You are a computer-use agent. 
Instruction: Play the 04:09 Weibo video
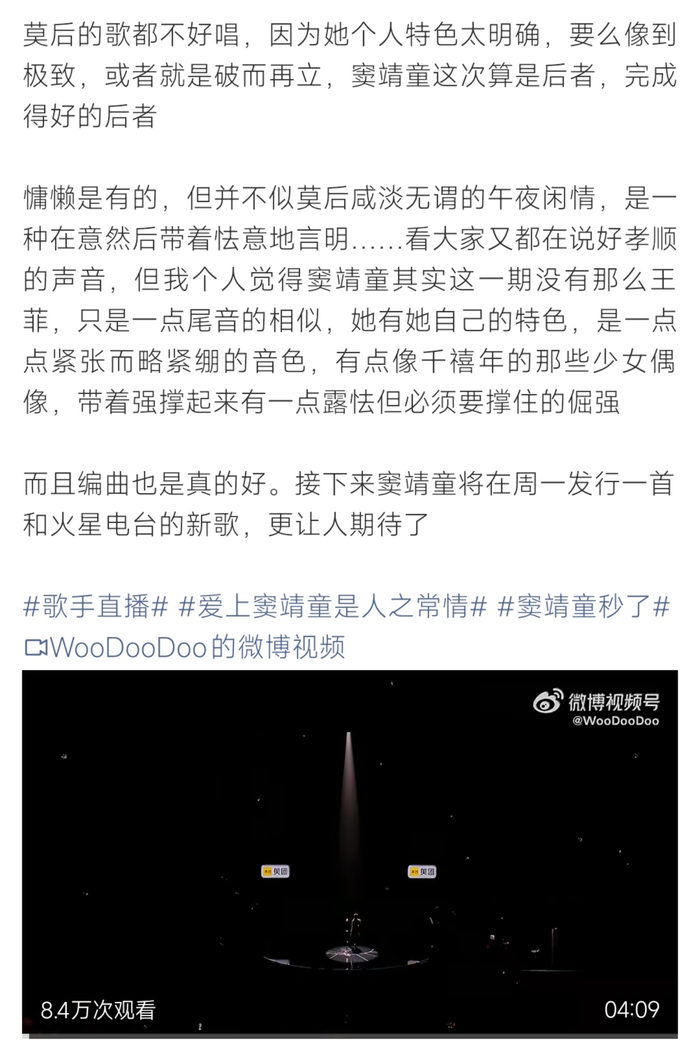350,852
